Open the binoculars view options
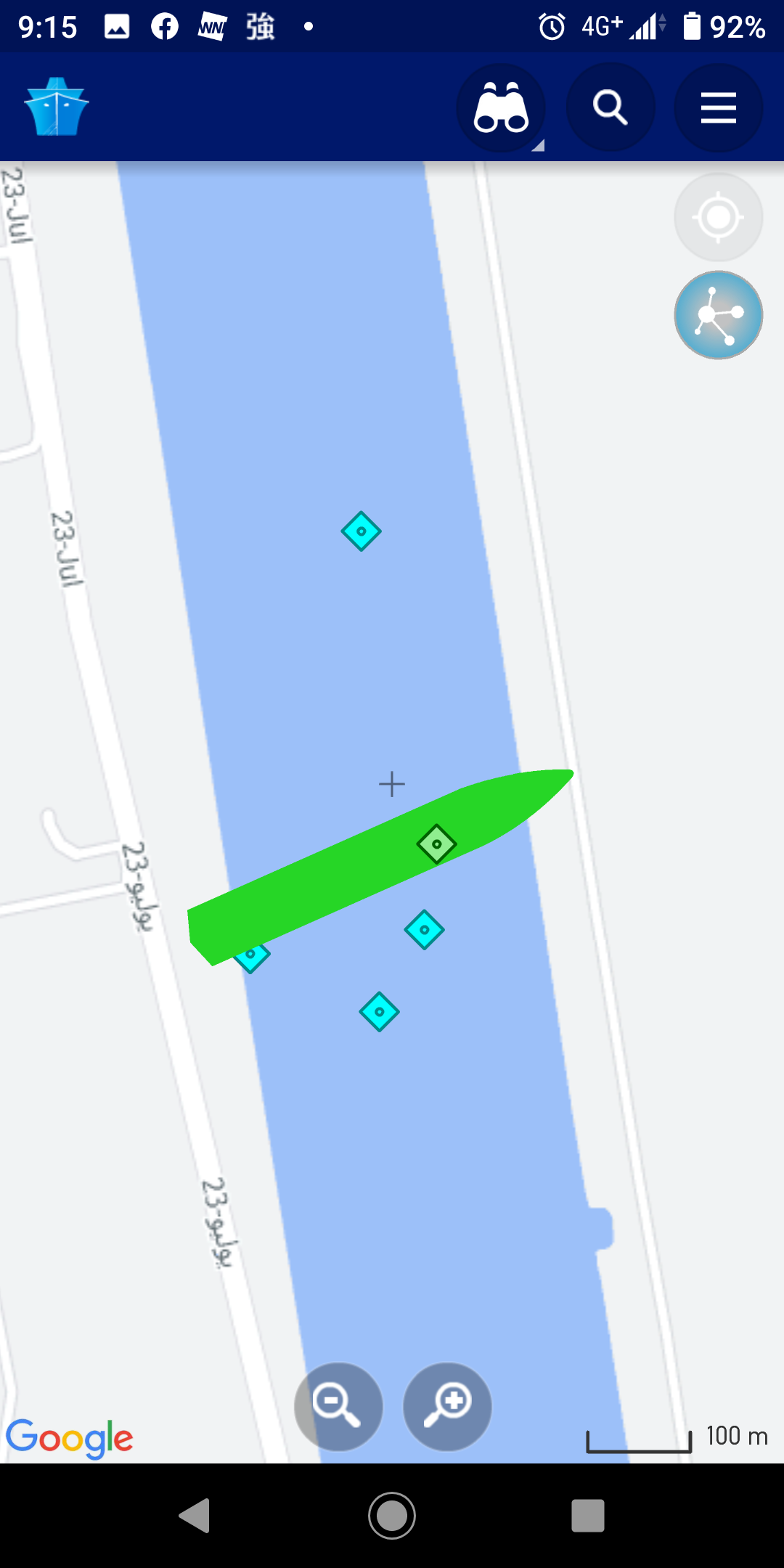Image resolution: width=784 pixels, height=1568 pixels. 501,107
